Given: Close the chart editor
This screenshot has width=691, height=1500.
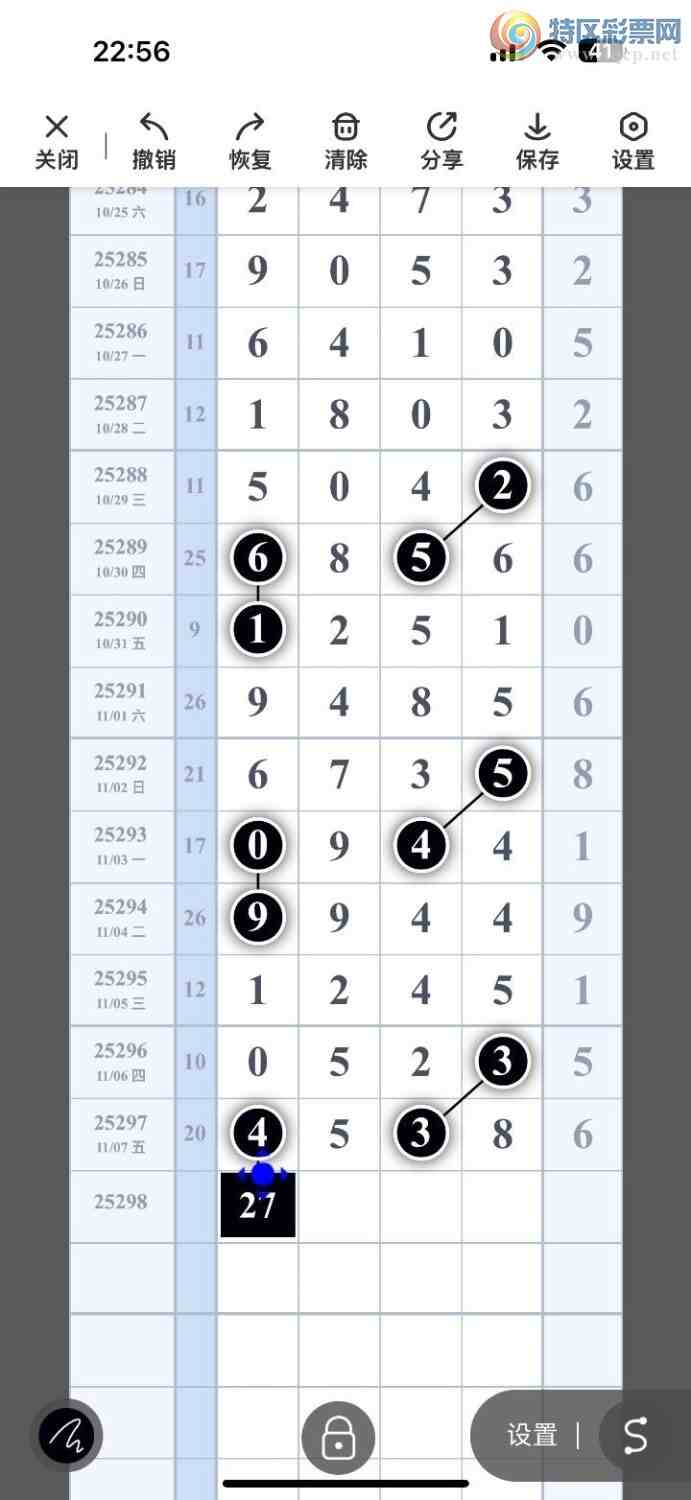Looking at the screenshot, I should (x=57, y=141).
